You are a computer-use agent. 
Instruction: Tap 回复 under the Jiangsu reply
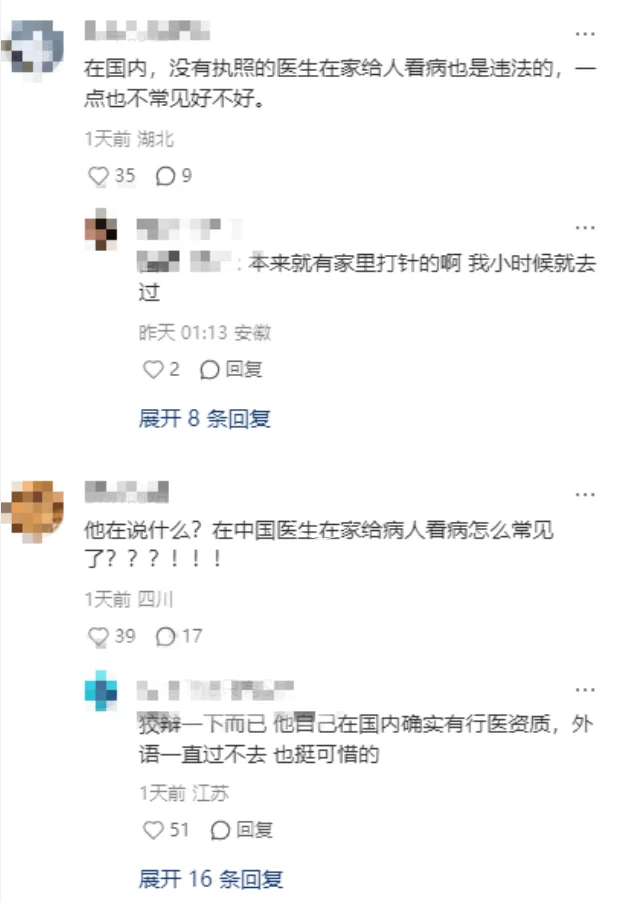click(242, 830)
